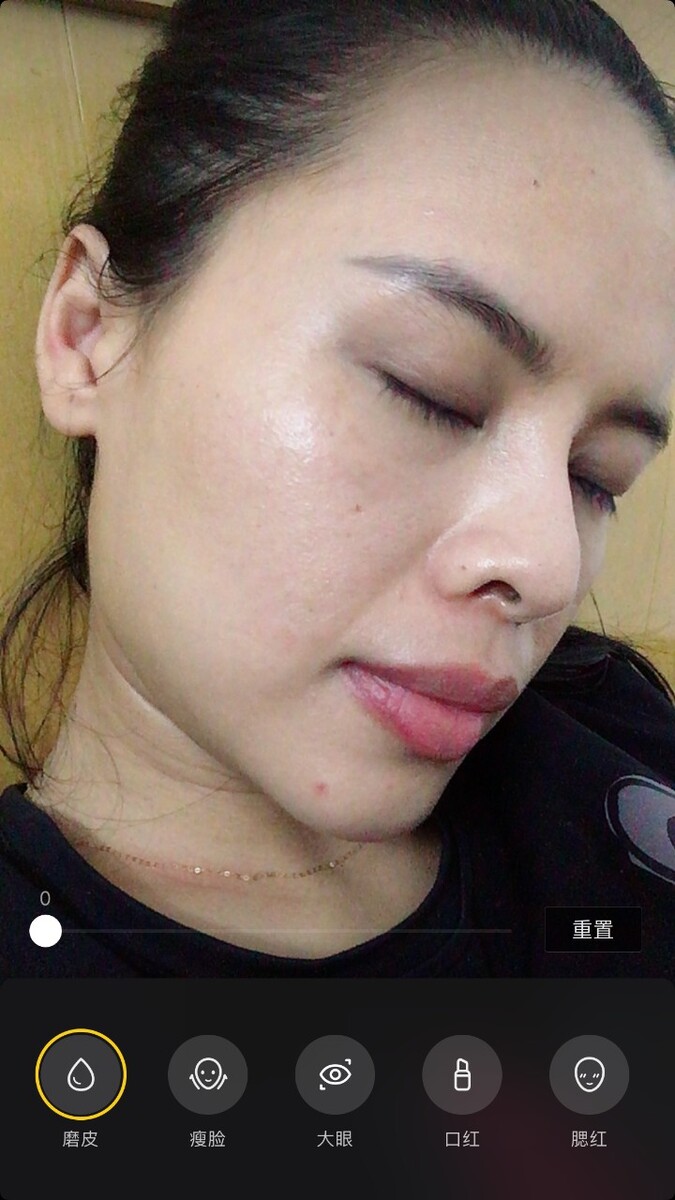
Task: Choose the 大眼 eye enlarging tool
Action: click(x=335, y=1075)
